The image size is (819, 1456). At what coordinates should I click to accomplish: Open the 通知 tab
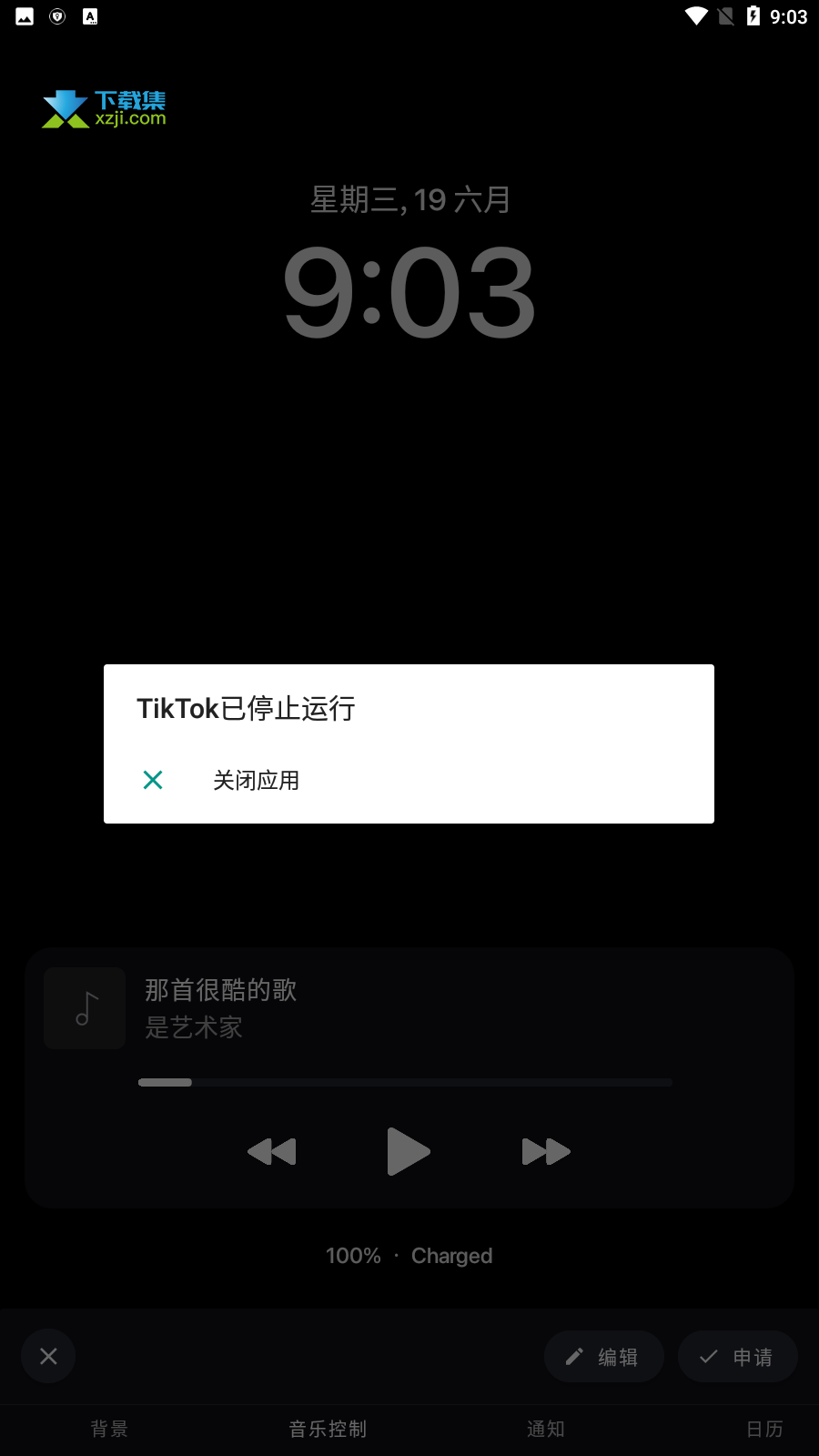click(546, 1429)
